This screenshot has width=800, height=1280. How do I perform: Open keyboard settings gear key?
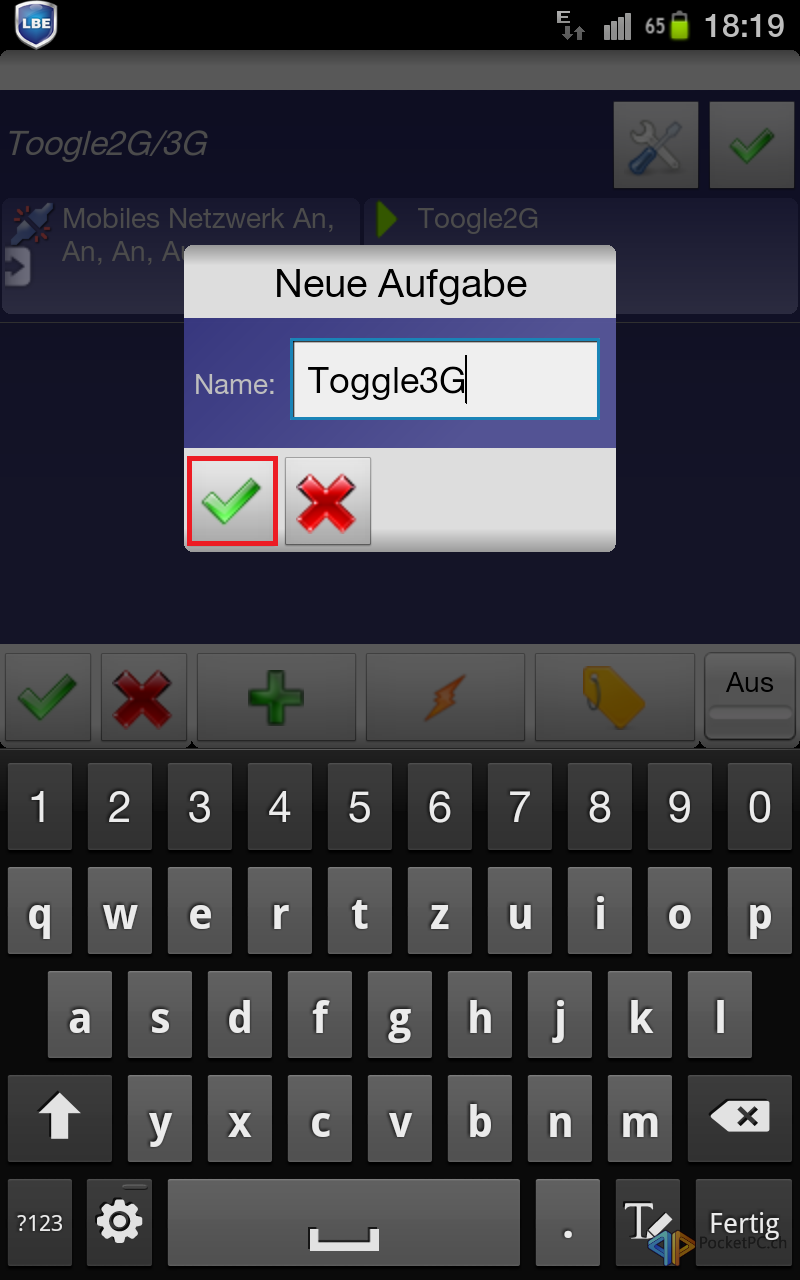(120, 1222)
